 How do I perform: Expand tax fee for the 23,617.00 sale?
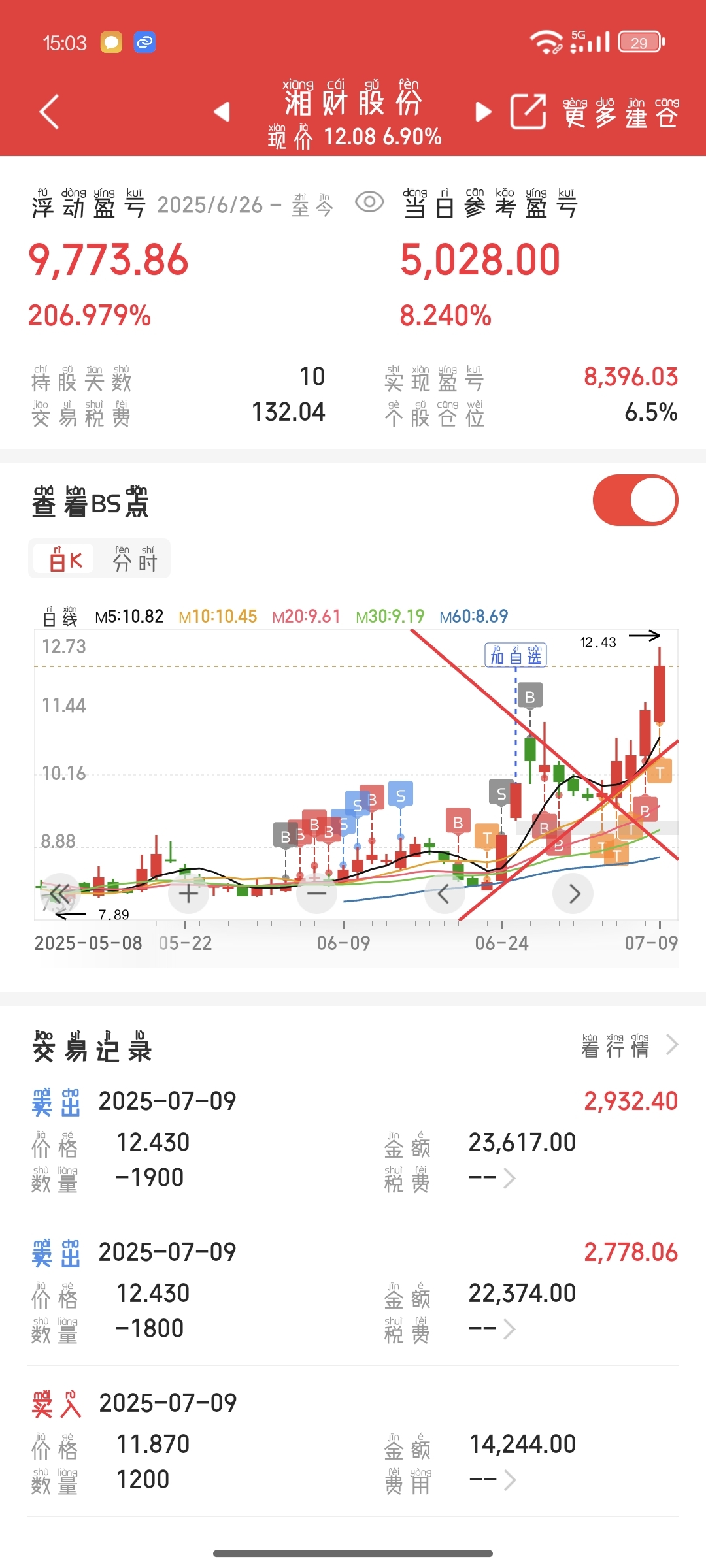(493, 1179)
